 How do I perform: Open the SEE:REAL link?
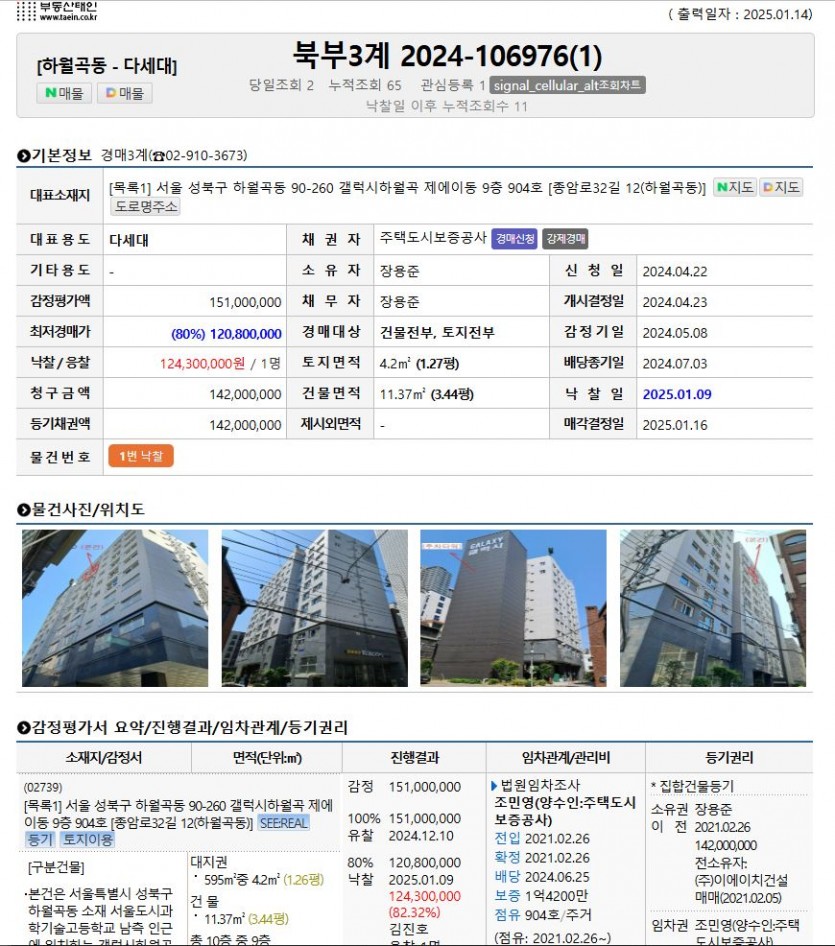284,823
